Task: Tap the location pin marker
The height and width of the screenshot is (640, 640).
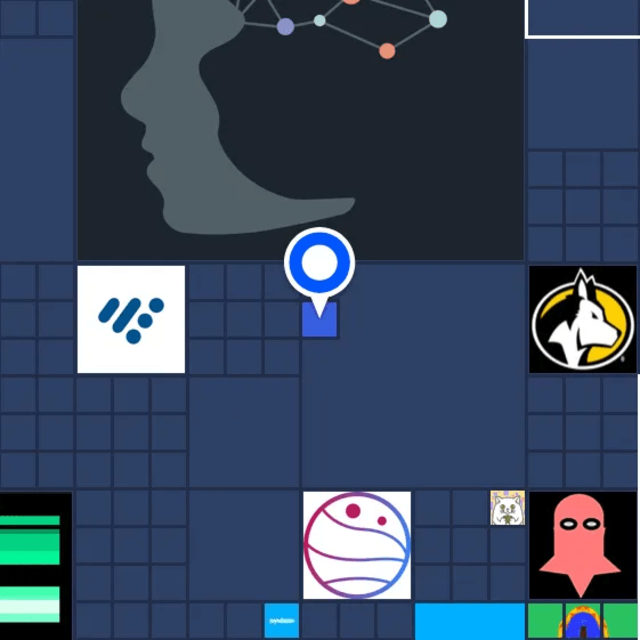Action: click(320, 264)
